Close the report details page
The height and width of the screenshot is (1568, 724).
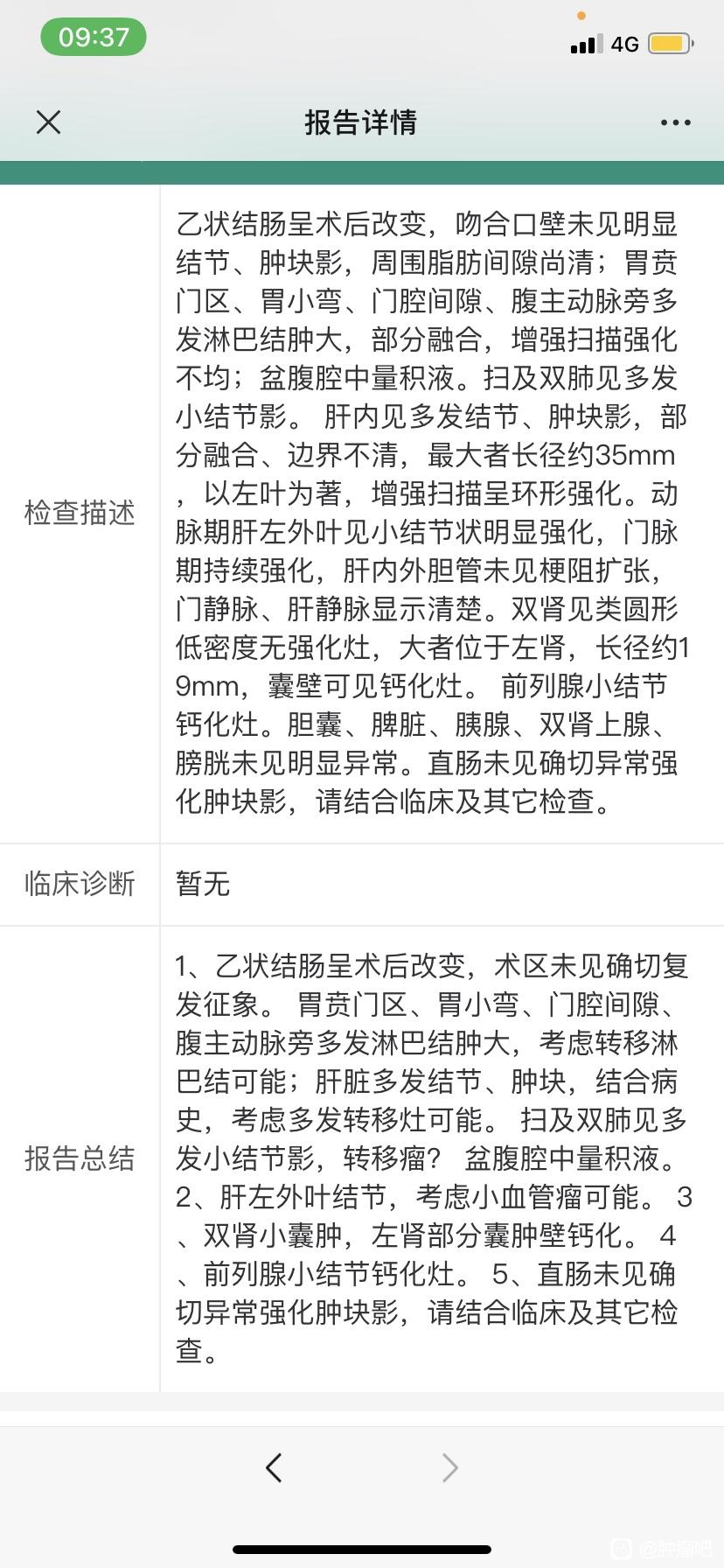(49, 122)
